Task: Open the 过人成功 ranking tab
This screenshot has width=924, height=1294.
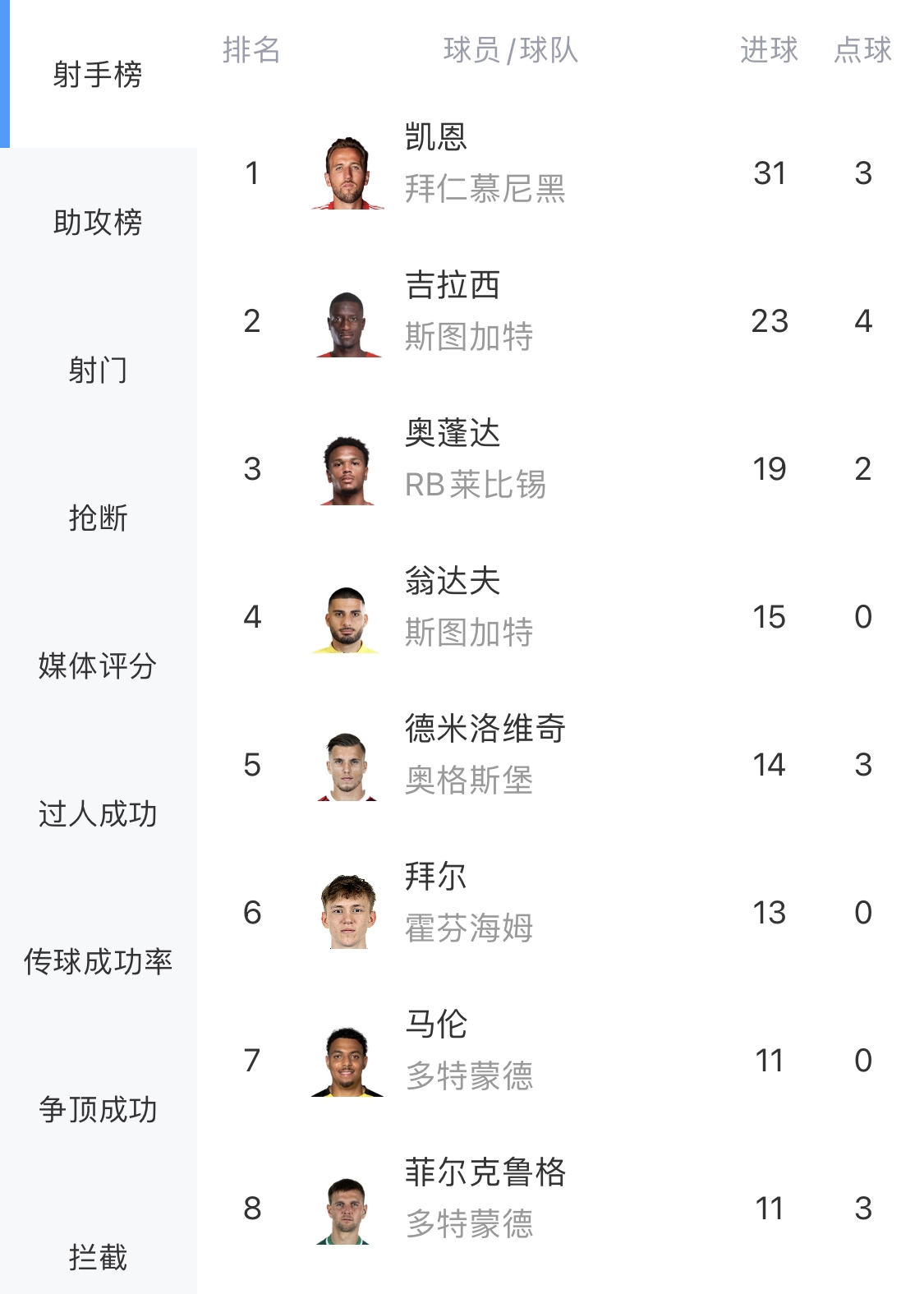Action: click(x=98, y=814)
